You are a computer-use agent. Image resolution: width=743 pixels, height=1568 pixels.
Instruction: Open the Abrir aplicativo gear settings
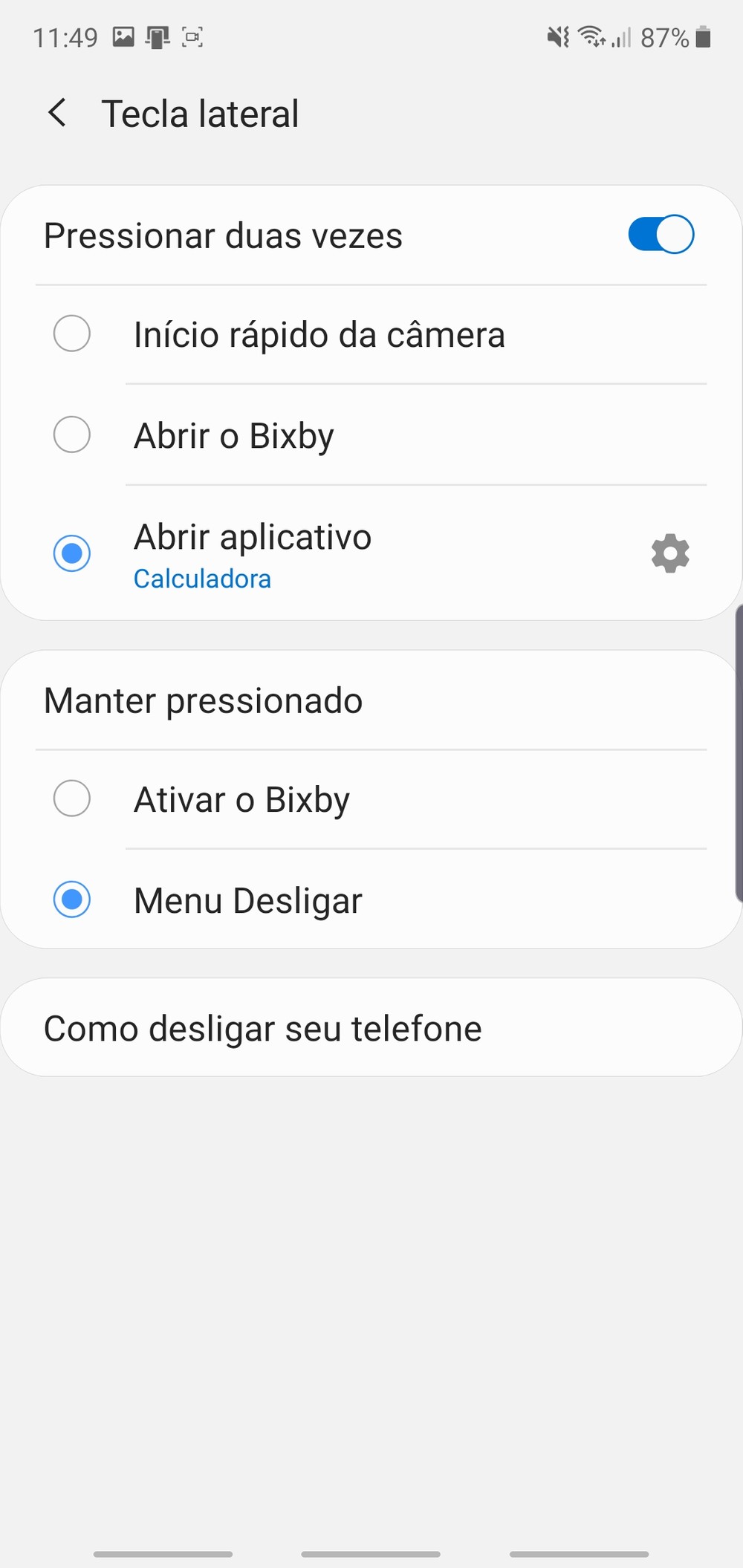(670, 553)
